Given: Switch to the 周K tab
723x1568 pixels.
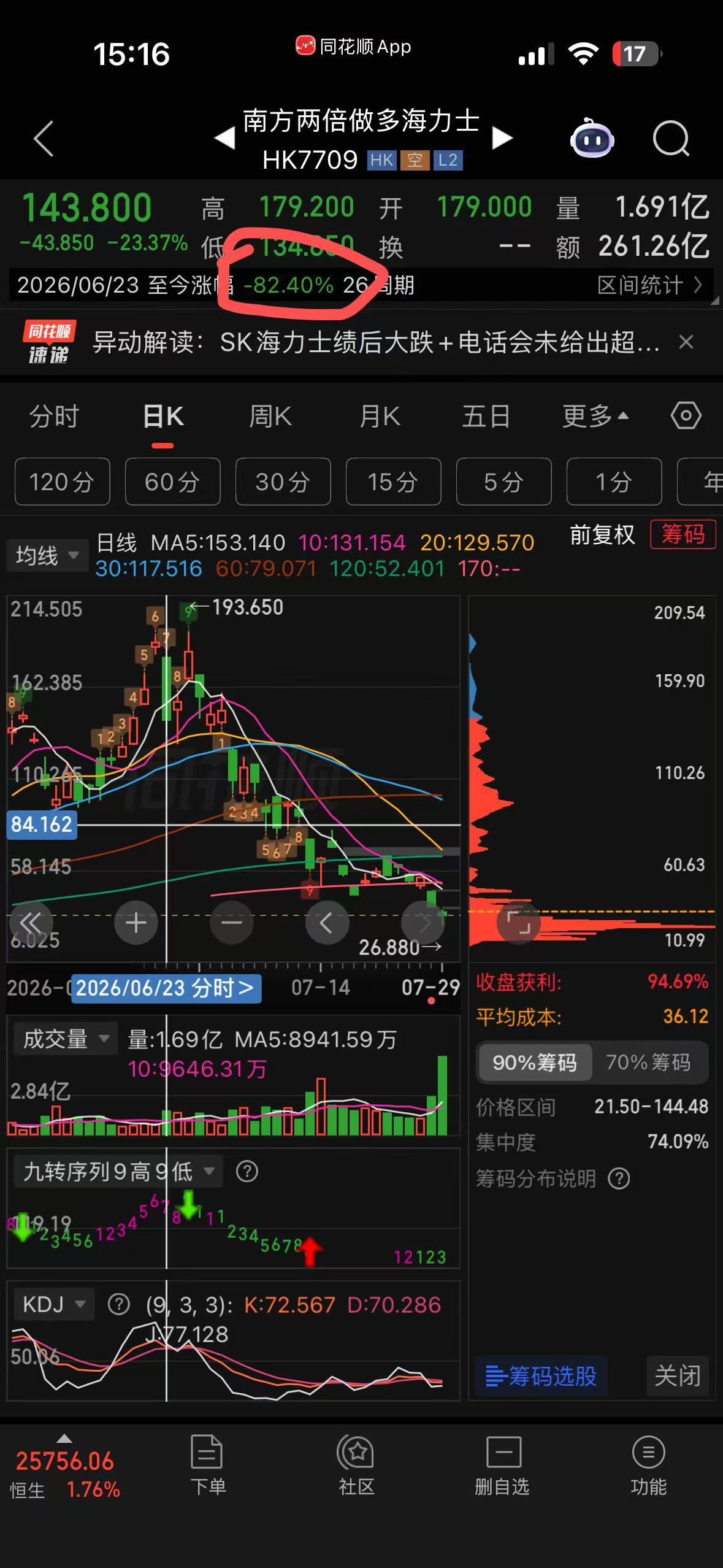Looking at the screenshot, I should pos(270,417).
